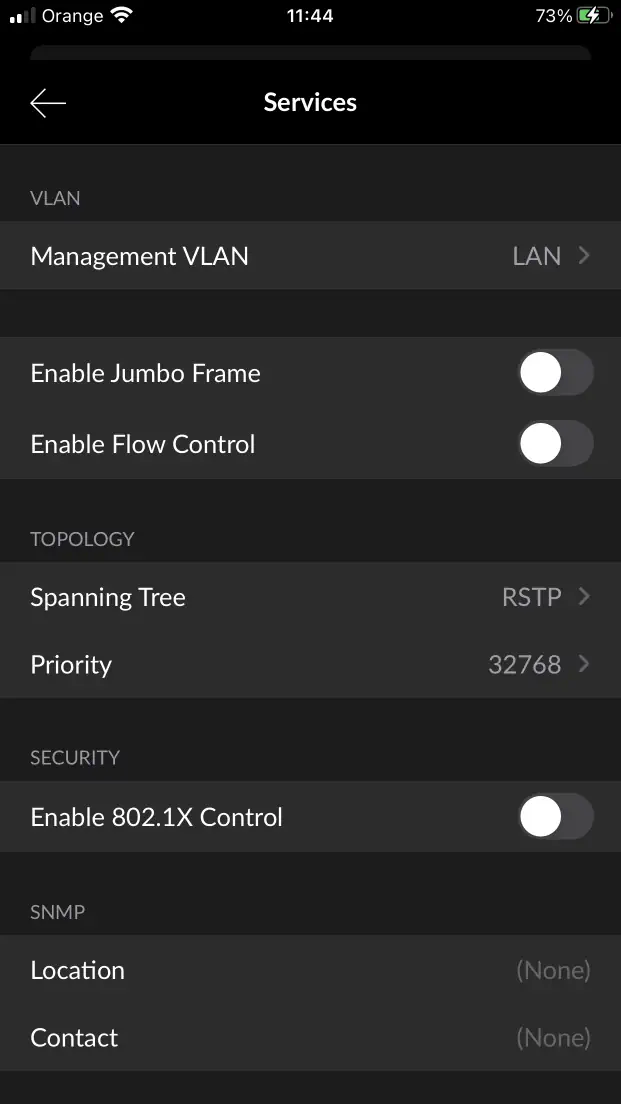Go back from the Services screen
Image resolution: width=621 pixels, height=1104 pixels.
click(48, 103)
